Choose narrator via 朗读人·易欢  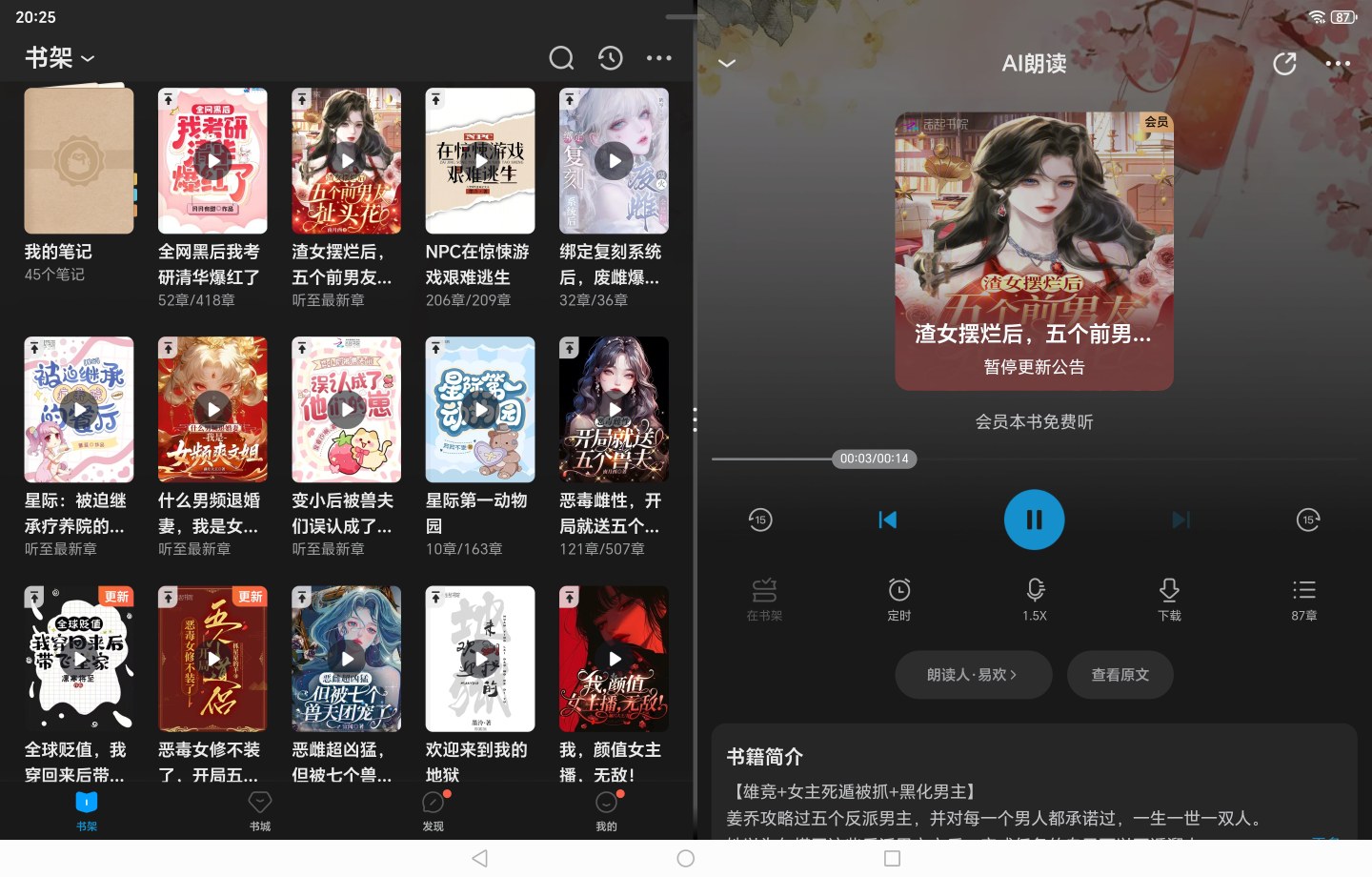click(x=973, y=675)
